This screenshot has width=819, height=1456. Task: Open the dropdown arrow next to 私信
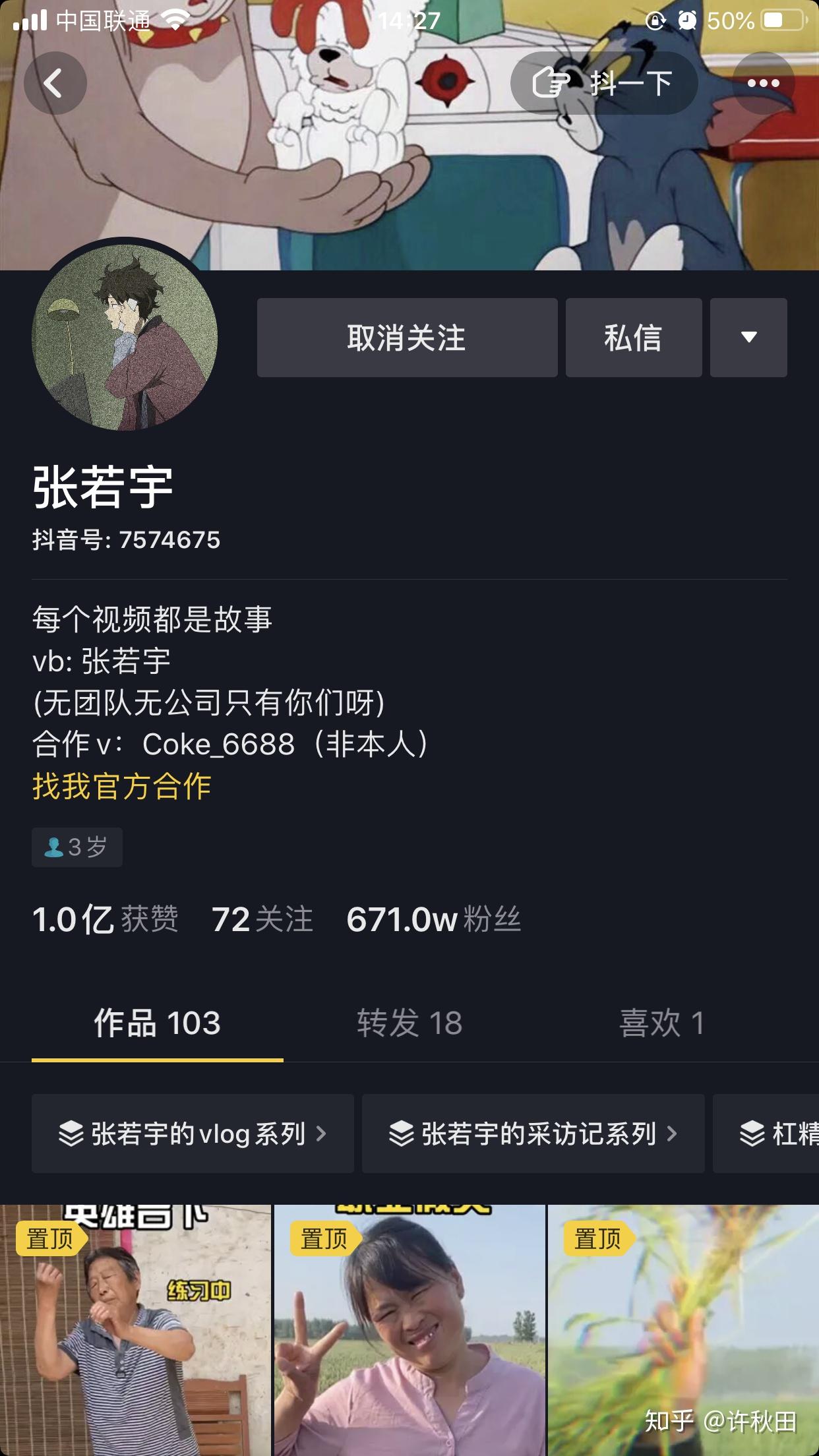click(748, 337)
